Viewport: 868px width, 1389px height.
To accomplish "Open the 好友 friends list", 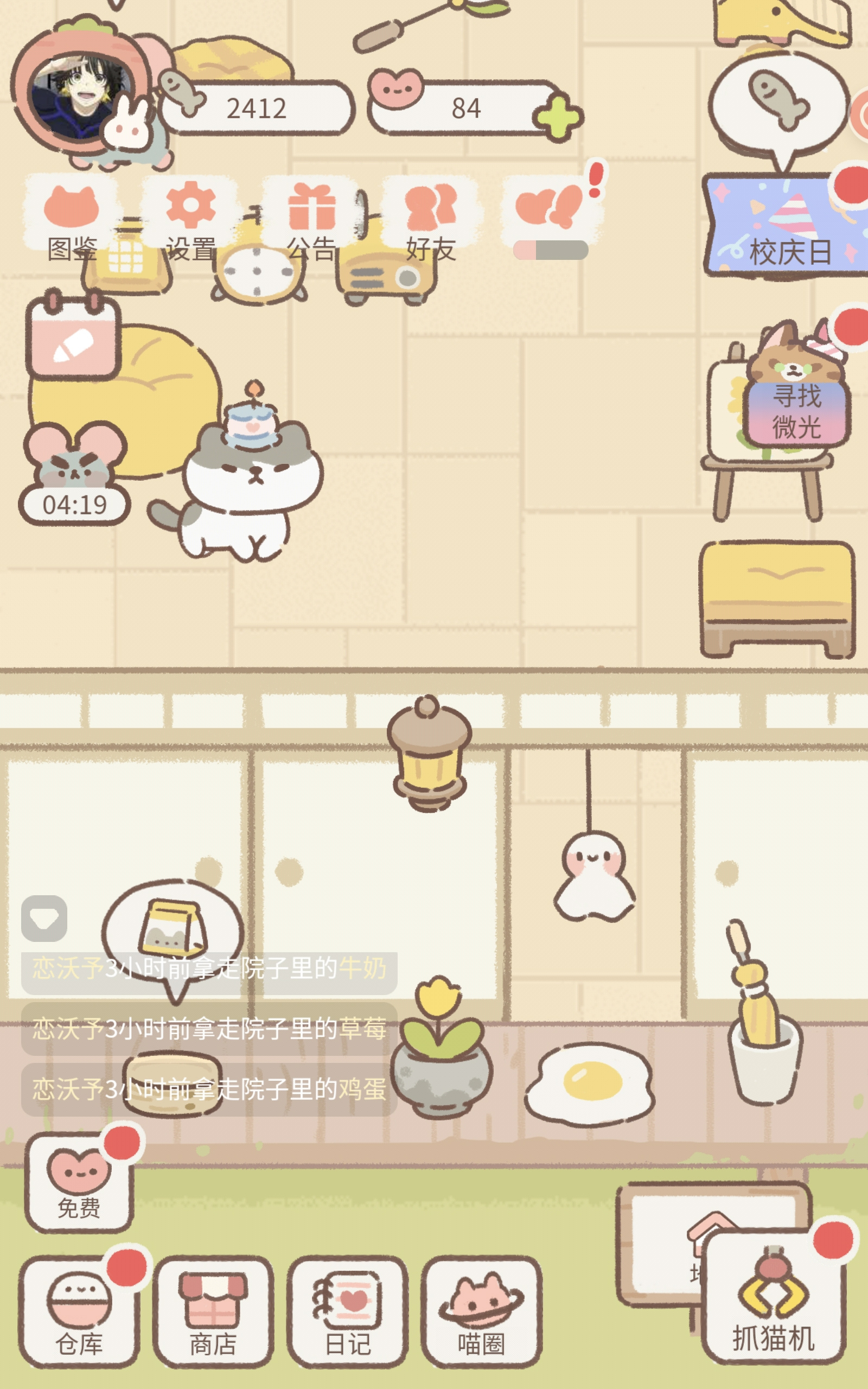I will 431,221.
